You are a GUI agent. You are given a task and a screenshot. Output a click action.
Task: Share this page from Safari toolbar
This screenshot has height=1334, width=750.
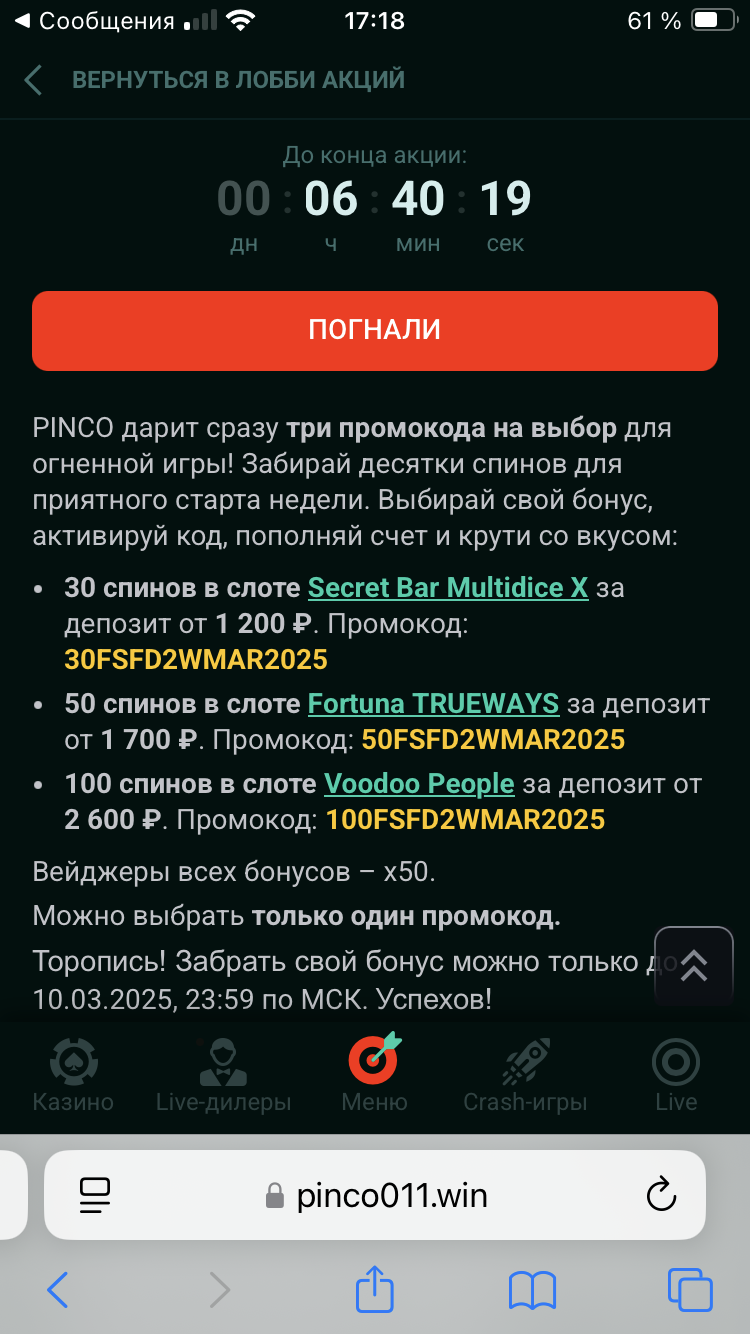tap(375, 1290)
